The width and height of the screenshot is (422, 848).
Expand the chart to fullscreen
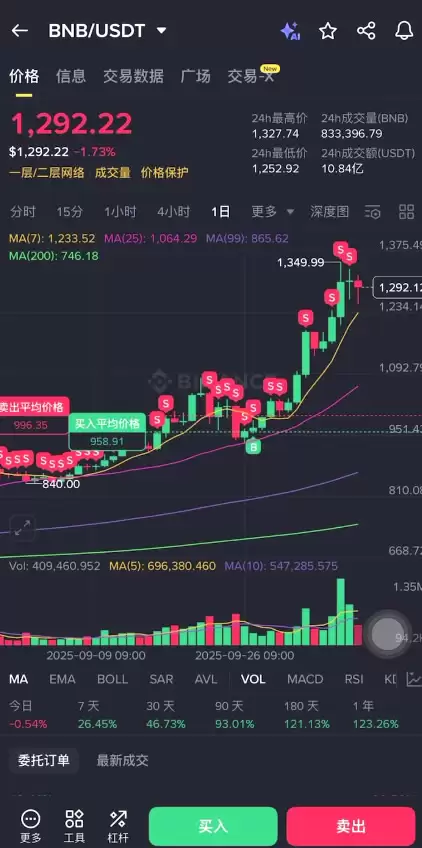point(22,527)
